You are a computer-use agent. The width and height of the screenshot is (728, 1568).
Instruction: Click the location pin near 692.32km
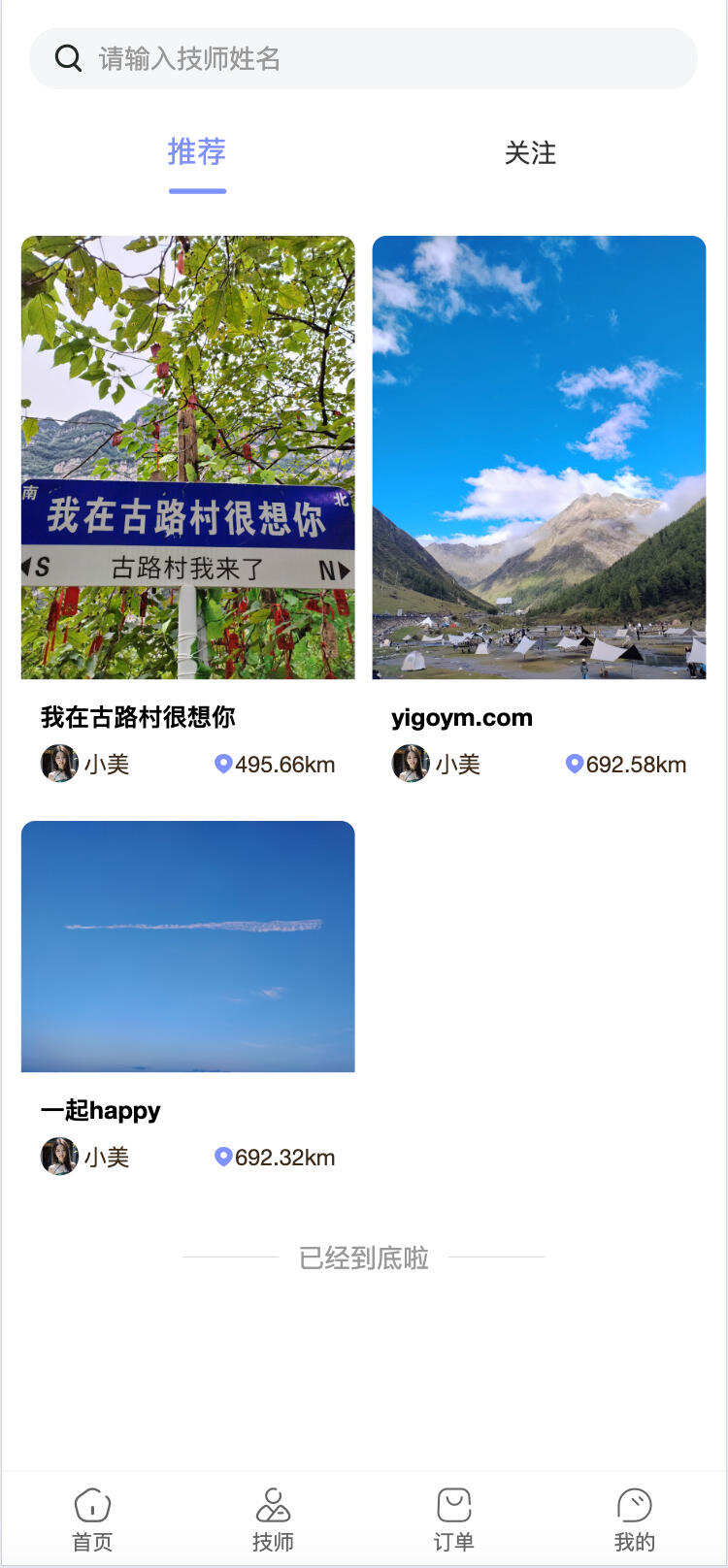click(223, 1157)
